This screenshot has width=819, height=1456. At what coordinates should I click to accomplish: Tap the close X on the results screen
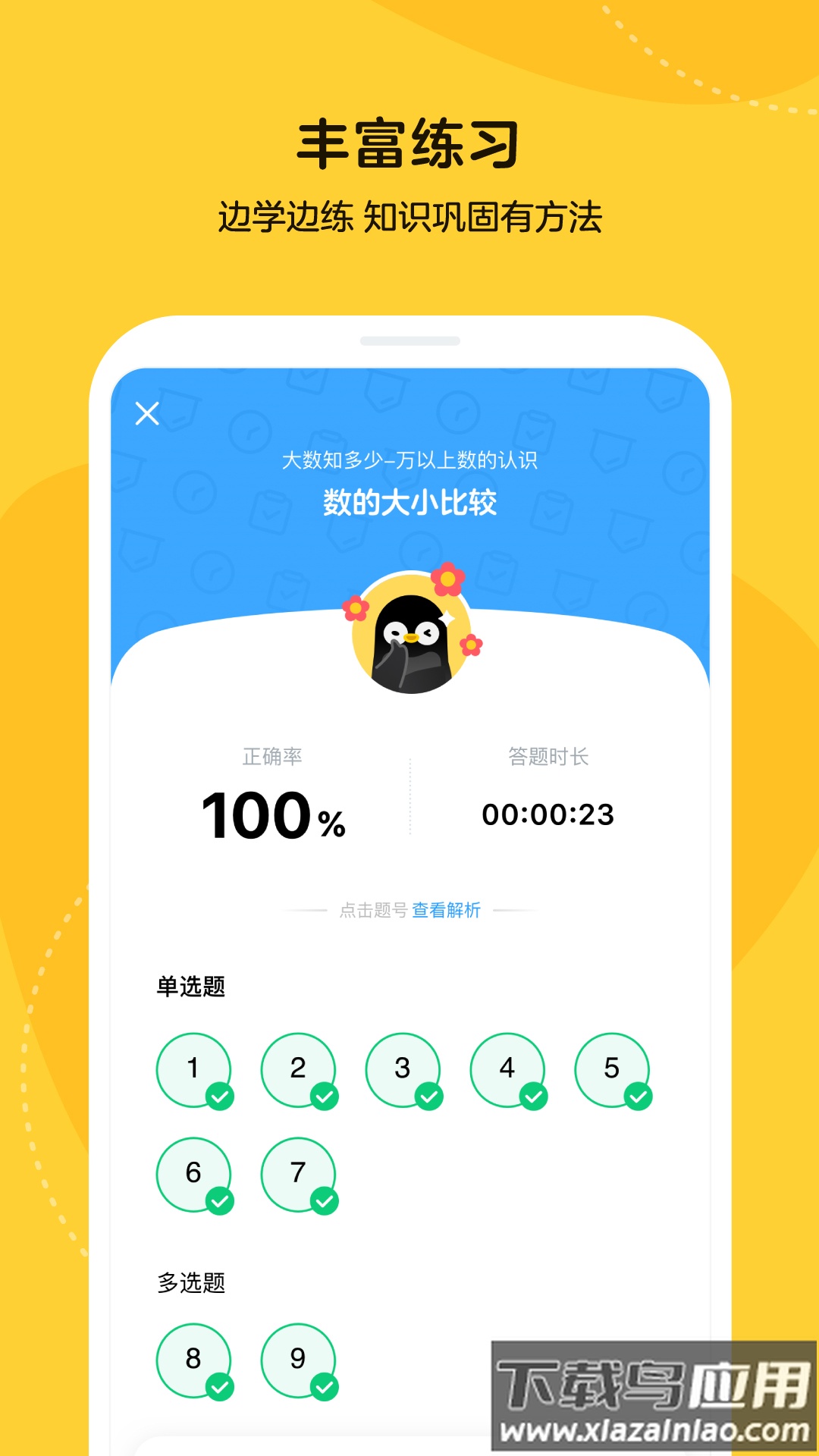149,412
